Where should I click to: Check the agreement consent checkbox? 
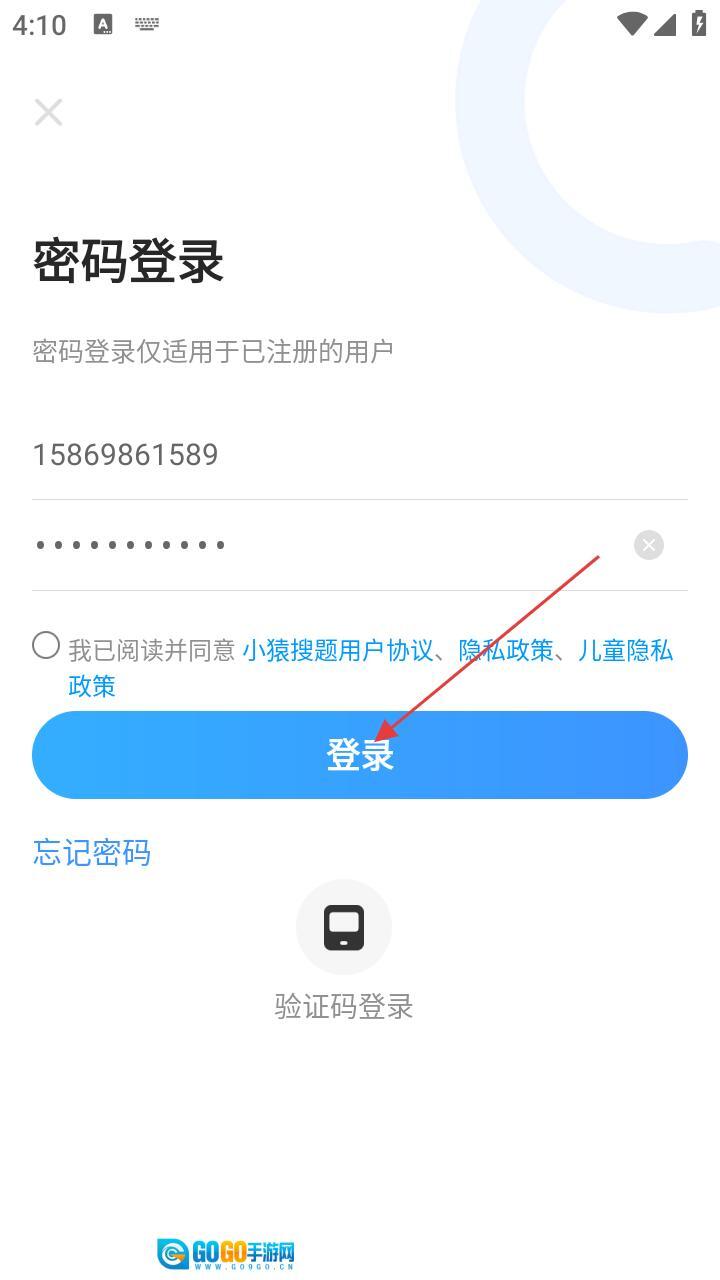46,646
